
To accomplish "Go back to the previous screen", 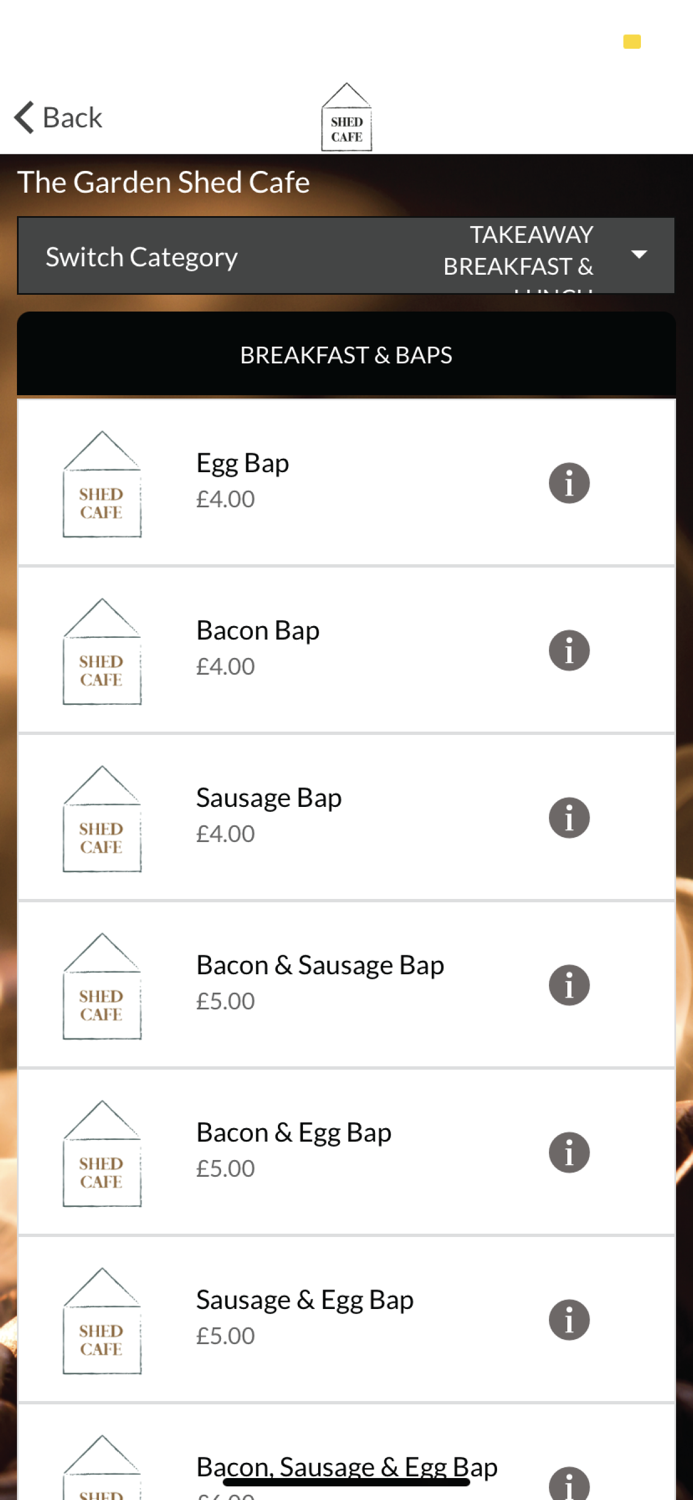I will coord(58,117).
